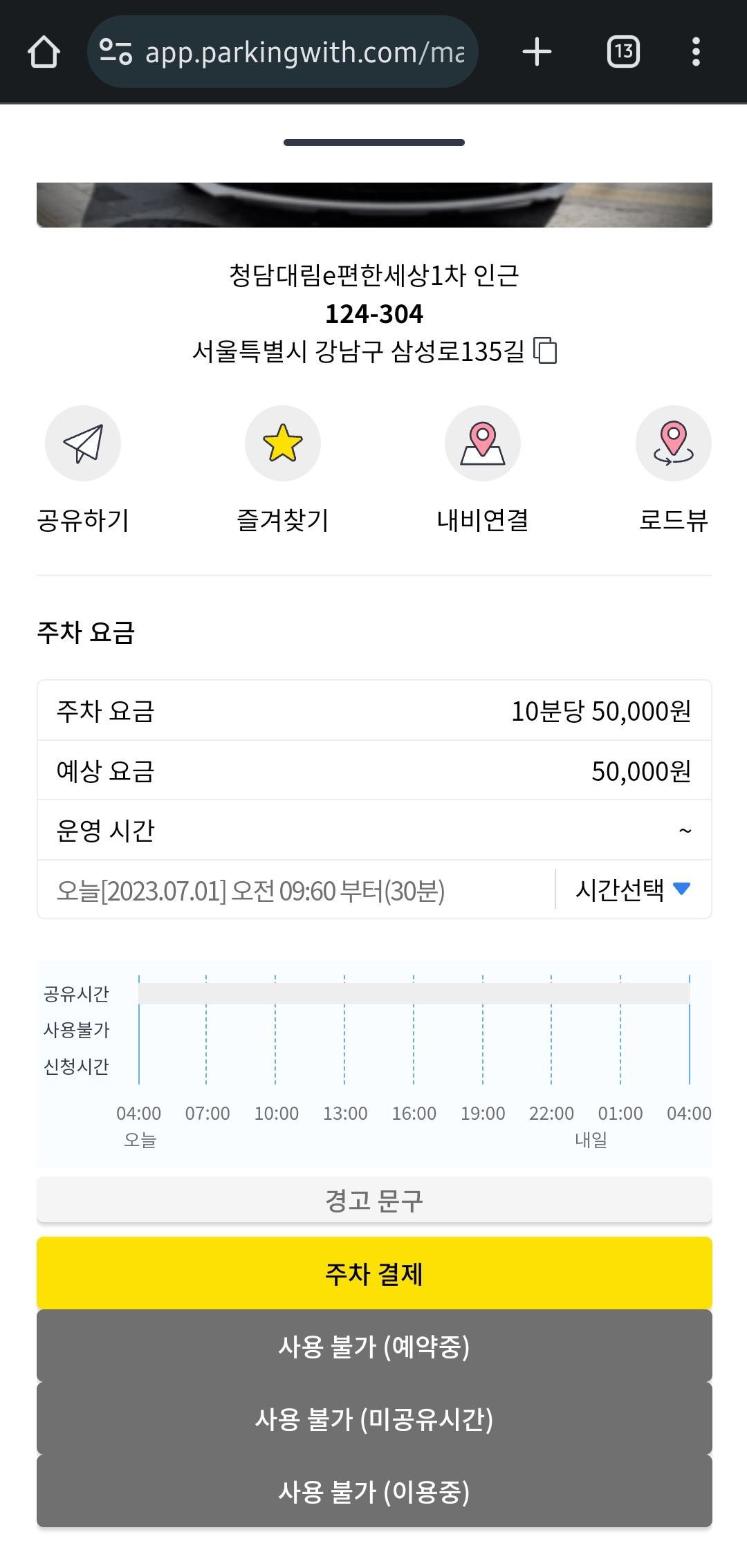Expand the 시간선택 time dropdown
This screenshot has height=1568, width=747.
633,889
